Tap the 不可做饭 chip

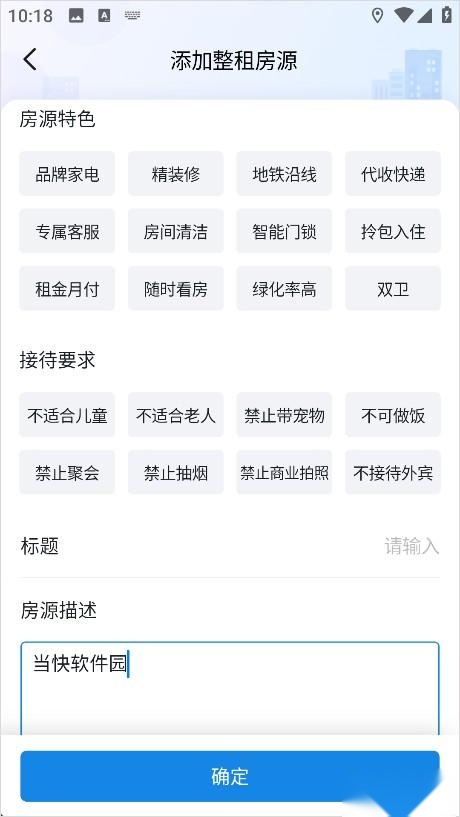tap(393, 415)
